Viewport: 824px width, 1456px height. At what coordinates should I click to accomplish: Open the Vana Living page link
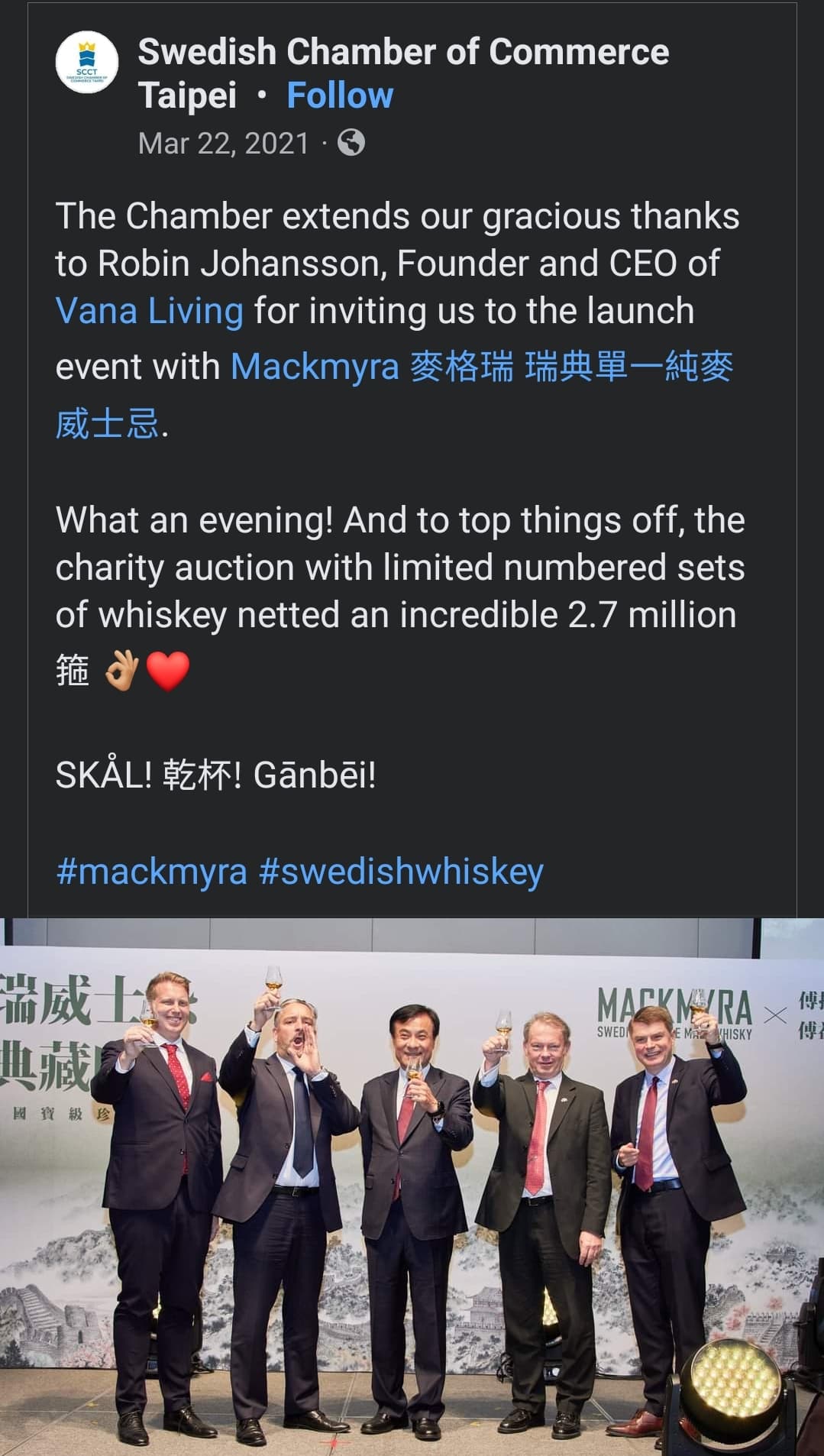tap(150, 312)
